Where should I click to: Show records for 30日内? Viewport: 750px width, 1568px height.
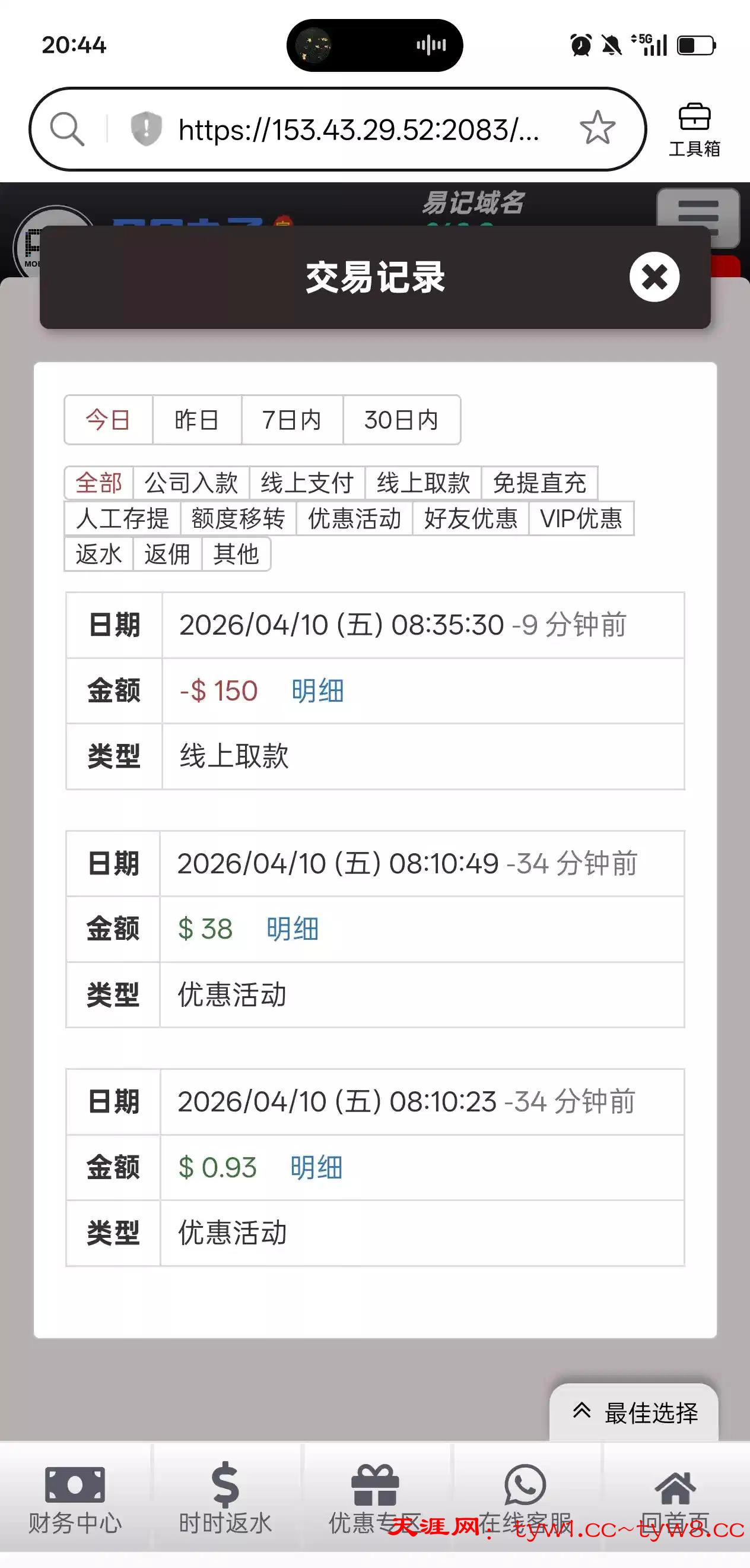402,420
